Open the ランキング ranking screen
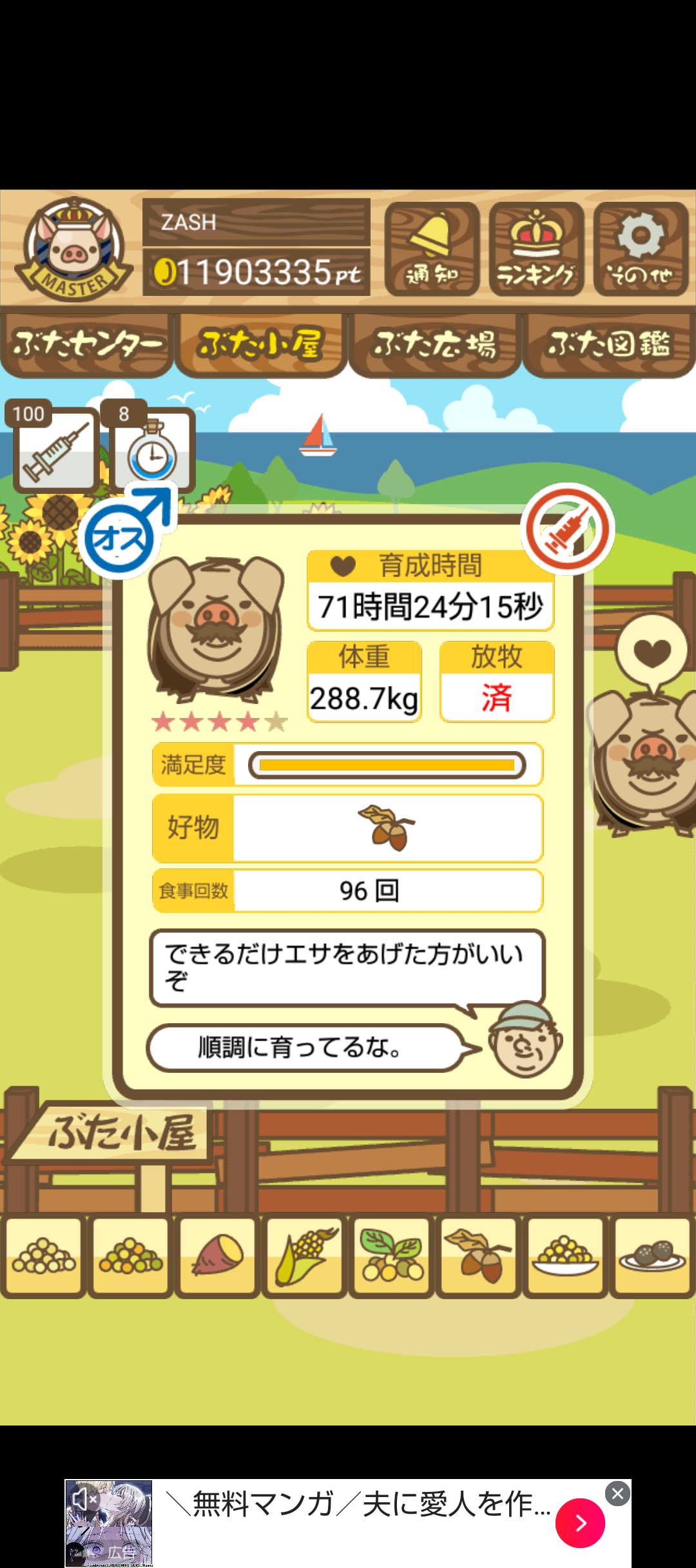This screenshot has width=696, height=1568. 536,248
